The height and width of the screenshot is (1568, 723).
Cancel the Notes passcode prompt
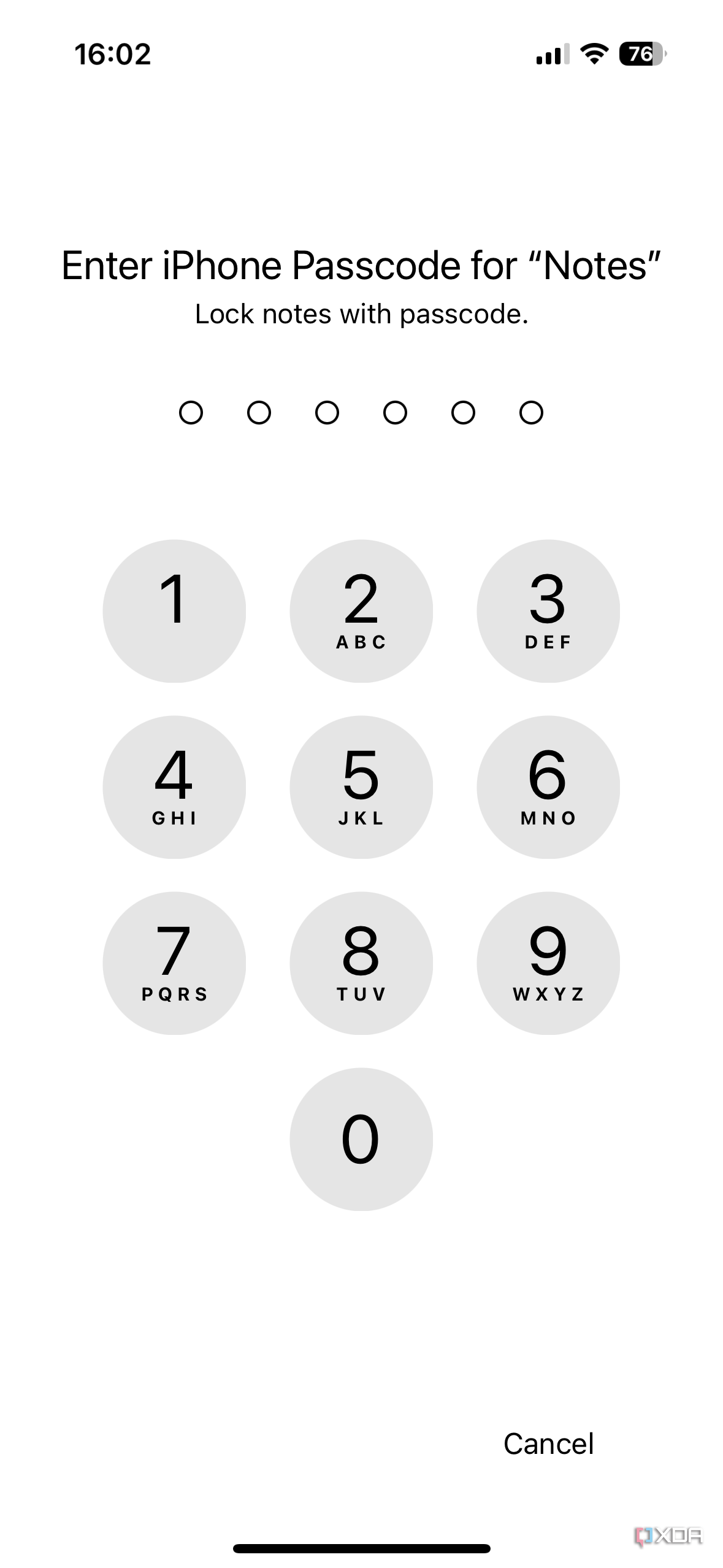[548, 1444]
